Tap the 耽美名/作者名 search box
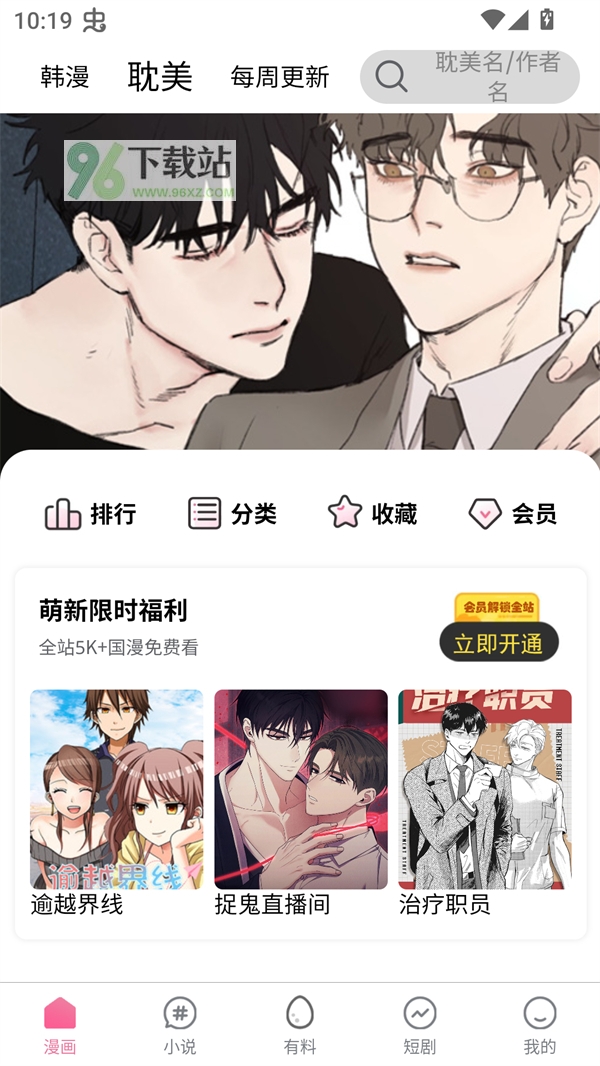The width and height of the screenshot is (600, 1066). click(x=470, y=76)
